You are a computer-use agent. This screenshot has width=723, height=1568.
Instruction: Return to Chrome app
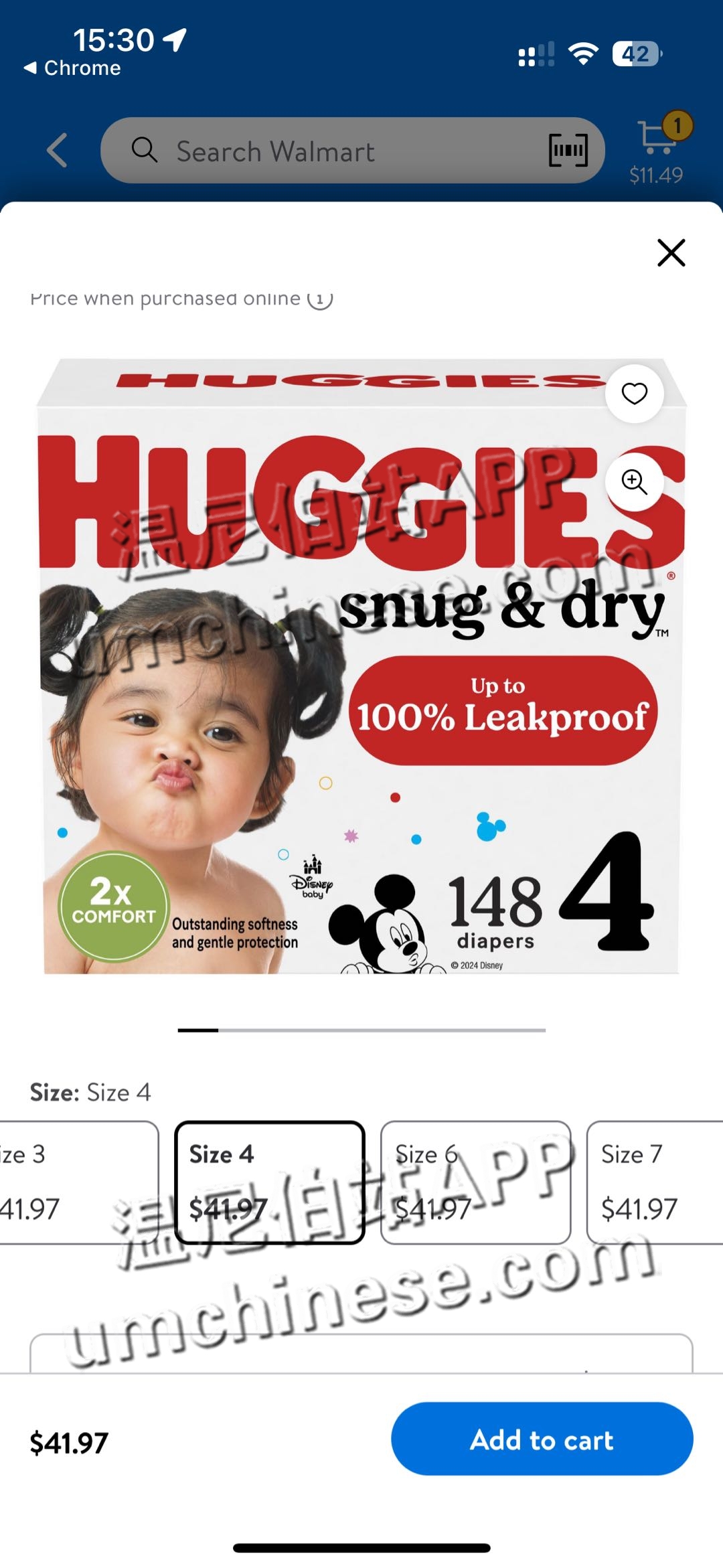(x=72, y=68)
